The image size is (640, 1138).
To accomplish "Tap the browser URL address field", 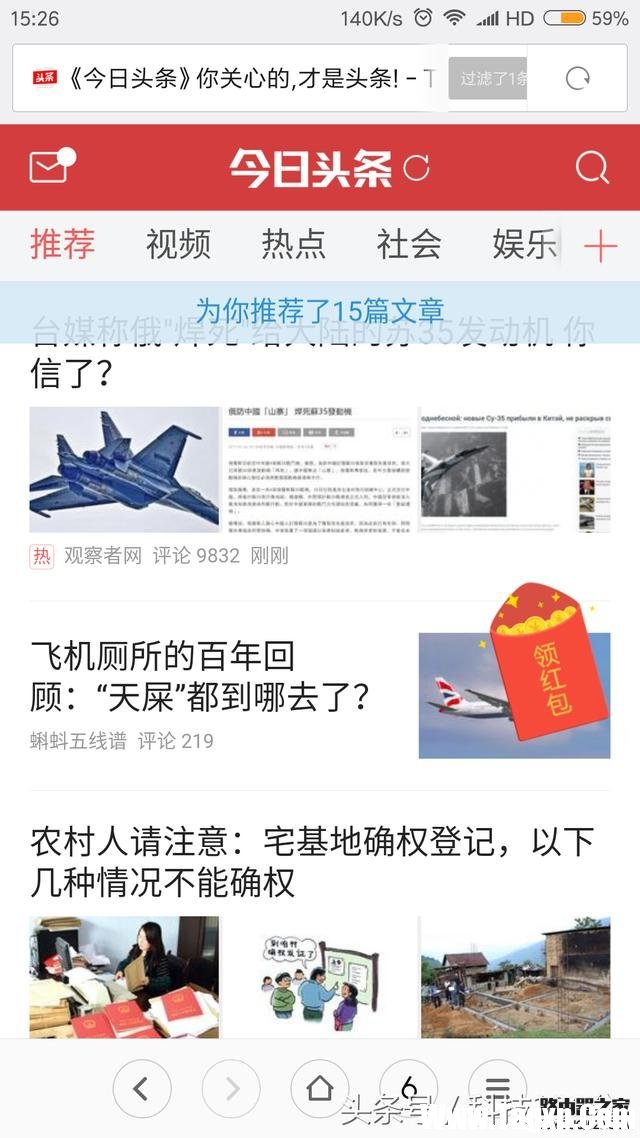I will click(x=240, y=78).
